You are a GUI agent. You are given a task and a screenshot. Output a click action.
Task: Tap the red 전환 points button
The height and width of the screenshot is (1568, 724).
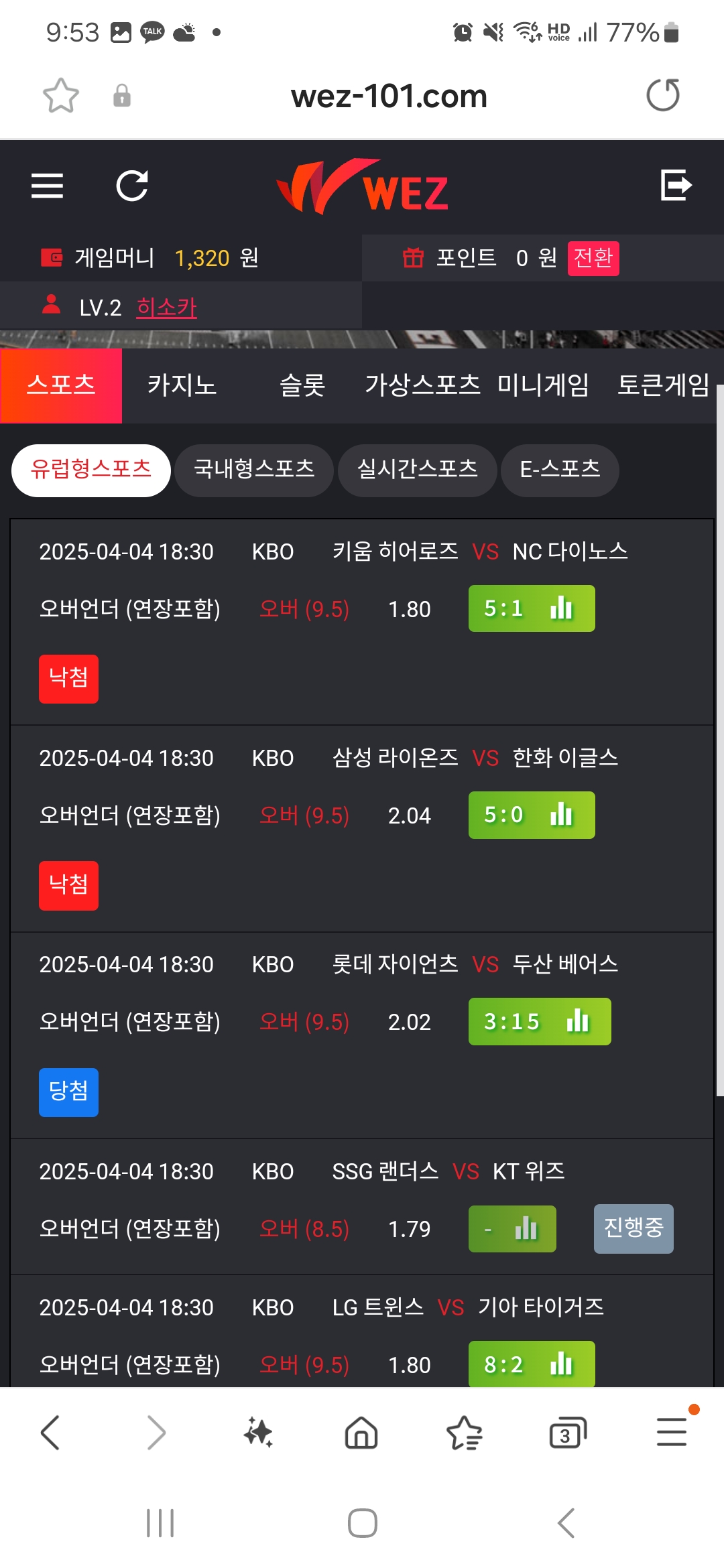(x=593, y=258)
